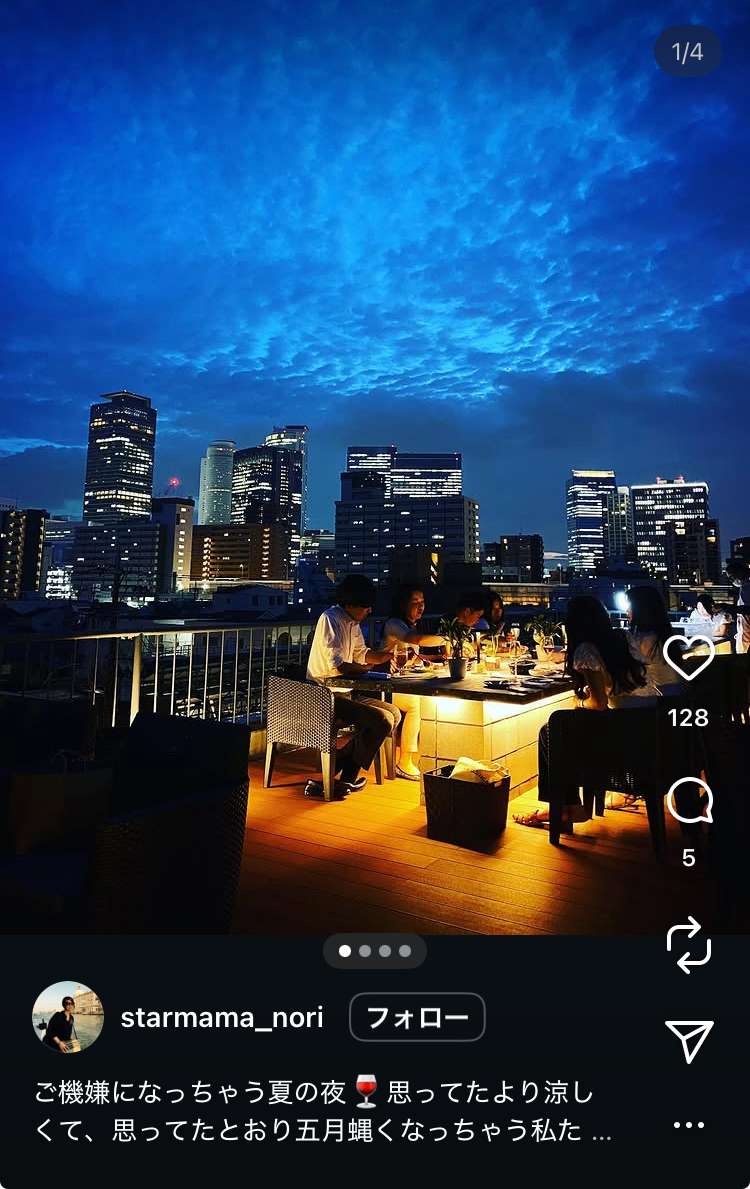Open the three-dot more options menu
This screenshot has width=750, height=1189.
pyautogui.click(x=688, y=1125)
